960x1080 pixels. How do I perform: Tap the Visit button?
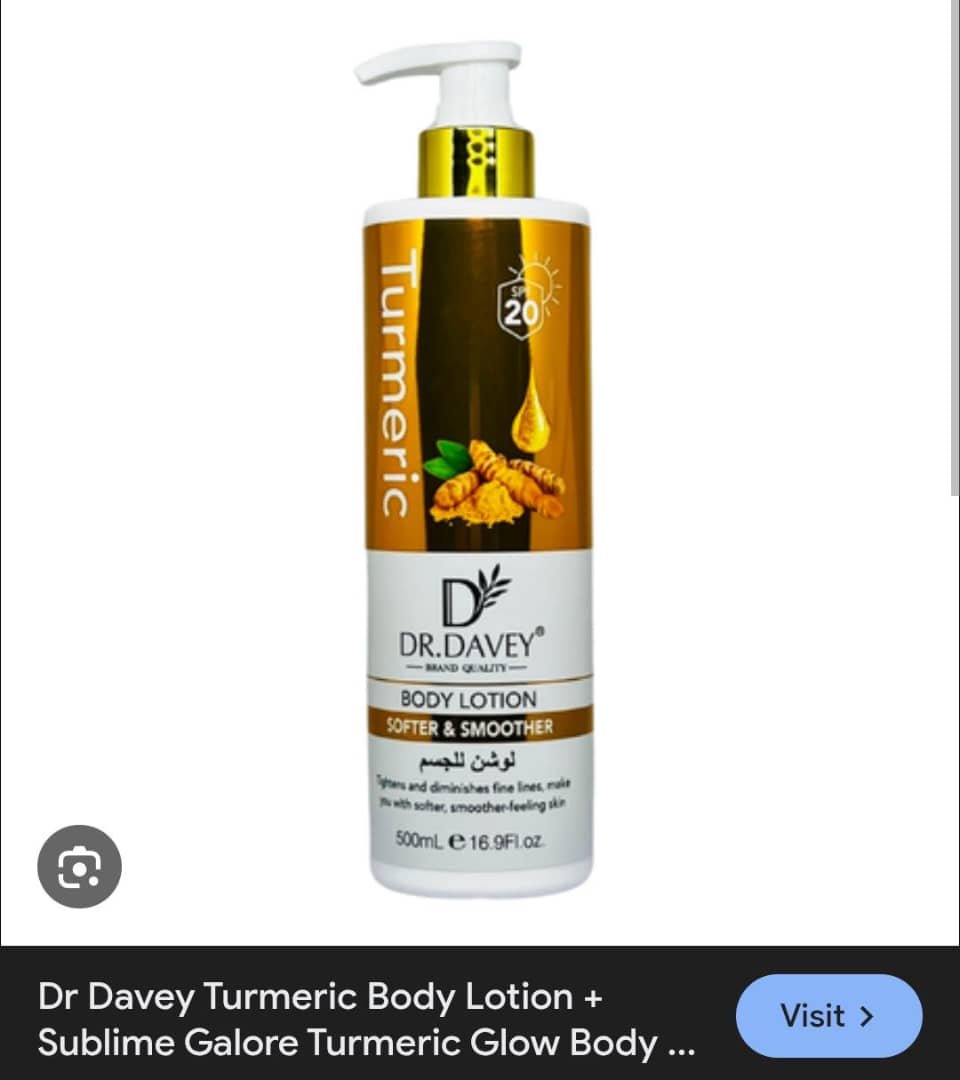(828, 1016)
